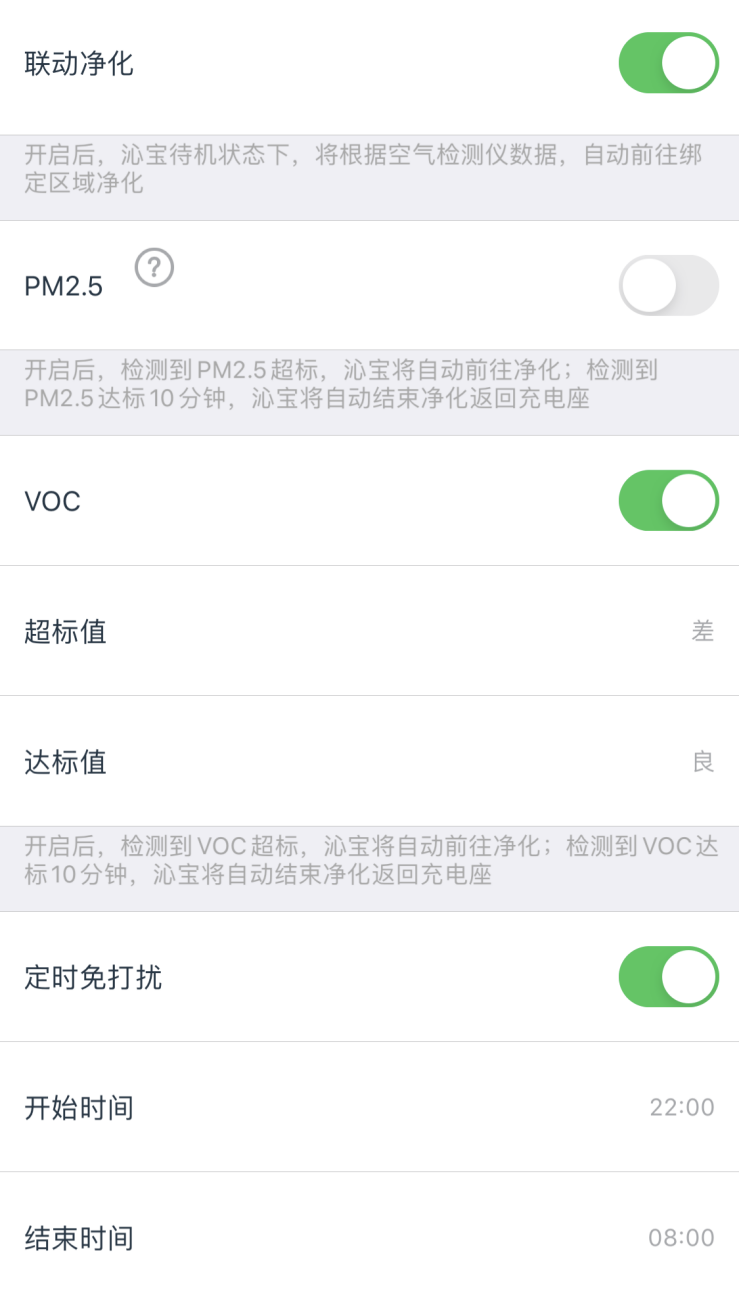The width and height of the screenshot is (739, 1293).
Task: Change the 开始时间 value
Action: pyautogui.click(x=369, y=1107)
